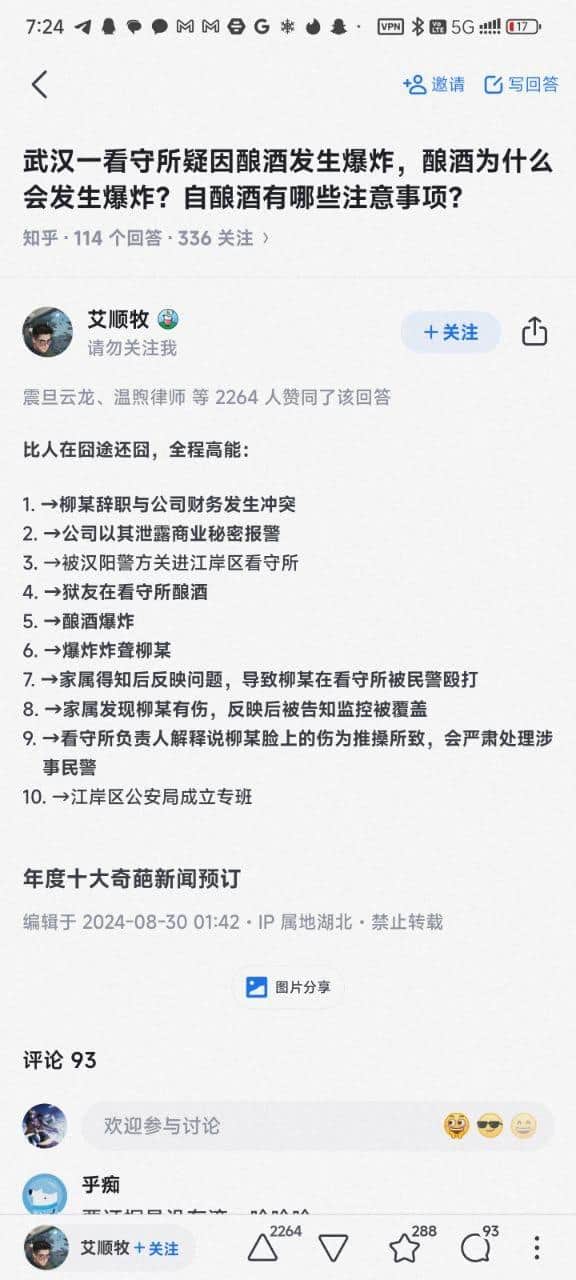Tap 邀请 to invite someone to answer
576x1280 pixels.
pos(434,85)
